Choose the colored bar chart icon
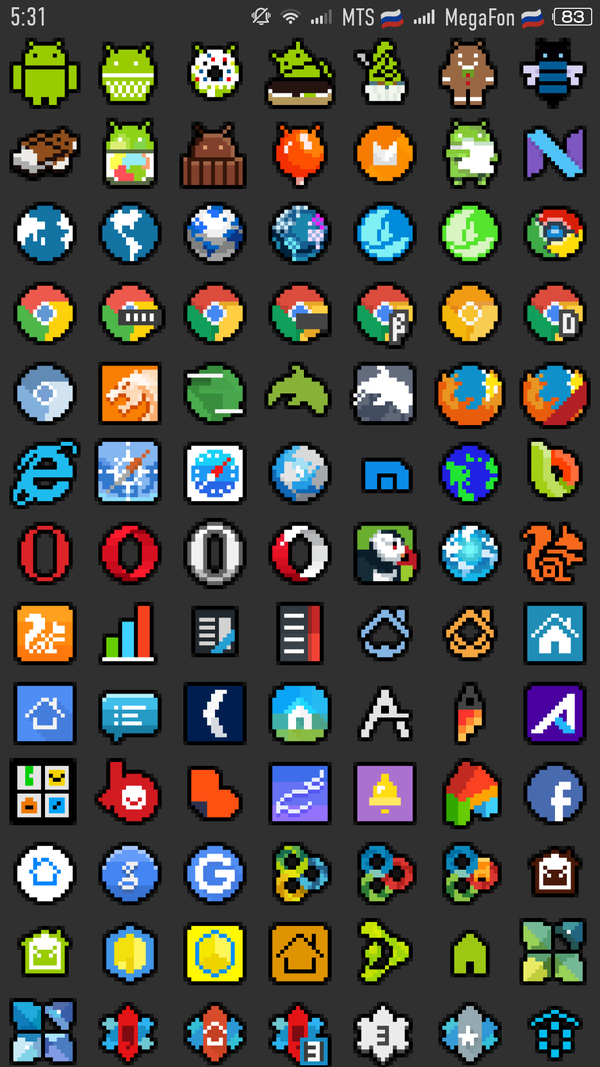 point(130,633)
